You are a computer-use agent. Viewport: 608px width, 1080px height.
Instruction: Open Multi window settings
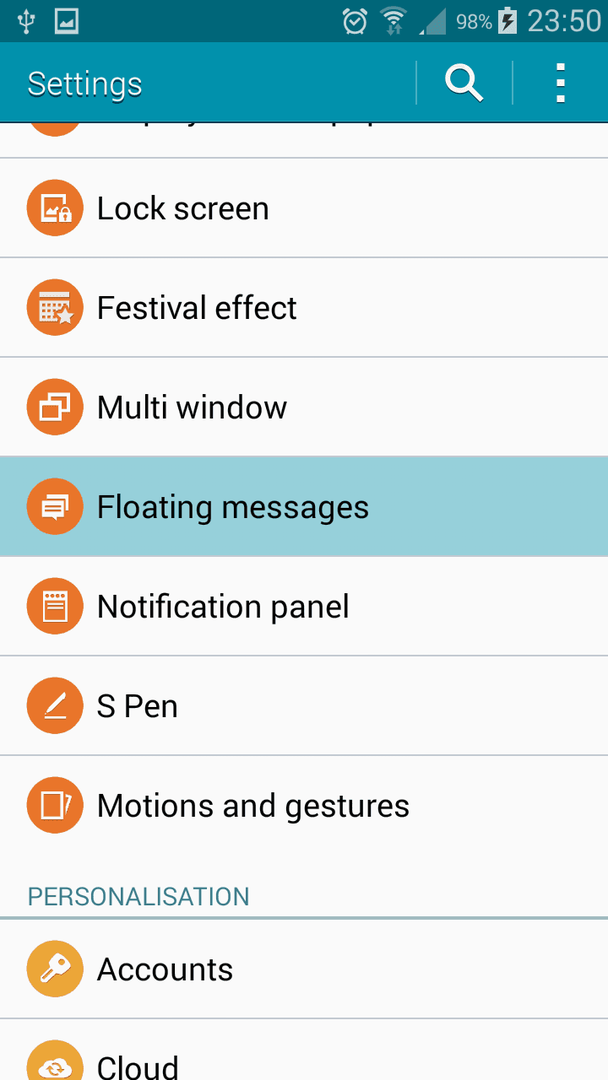[304, 406]
